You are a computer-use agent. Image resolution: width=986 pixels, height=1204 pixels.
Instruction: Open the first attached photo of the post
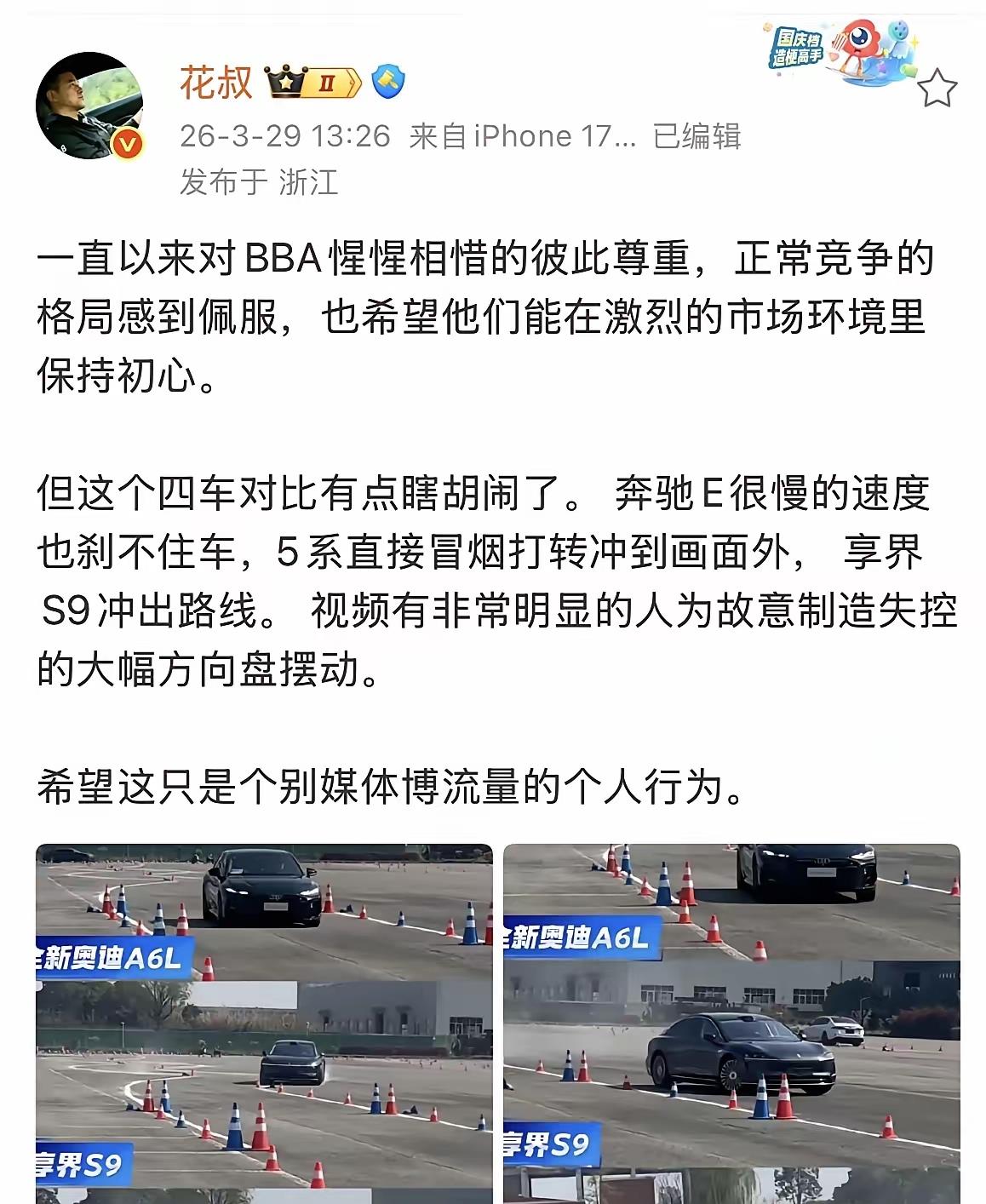click(264, 1022)
